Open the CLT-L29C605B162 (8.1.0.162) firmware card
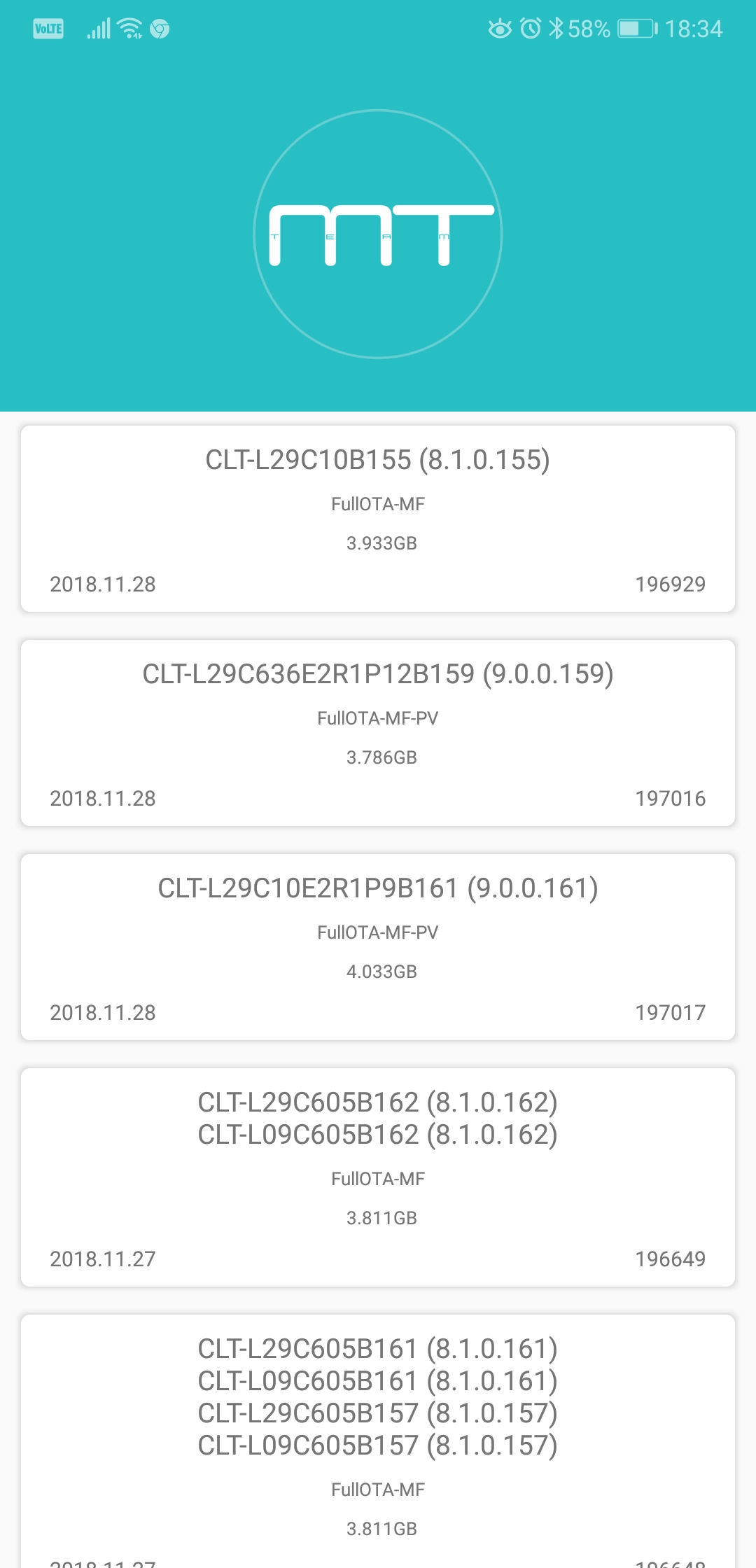Screen dimensions: 756x1568 tap(378, 1177)
